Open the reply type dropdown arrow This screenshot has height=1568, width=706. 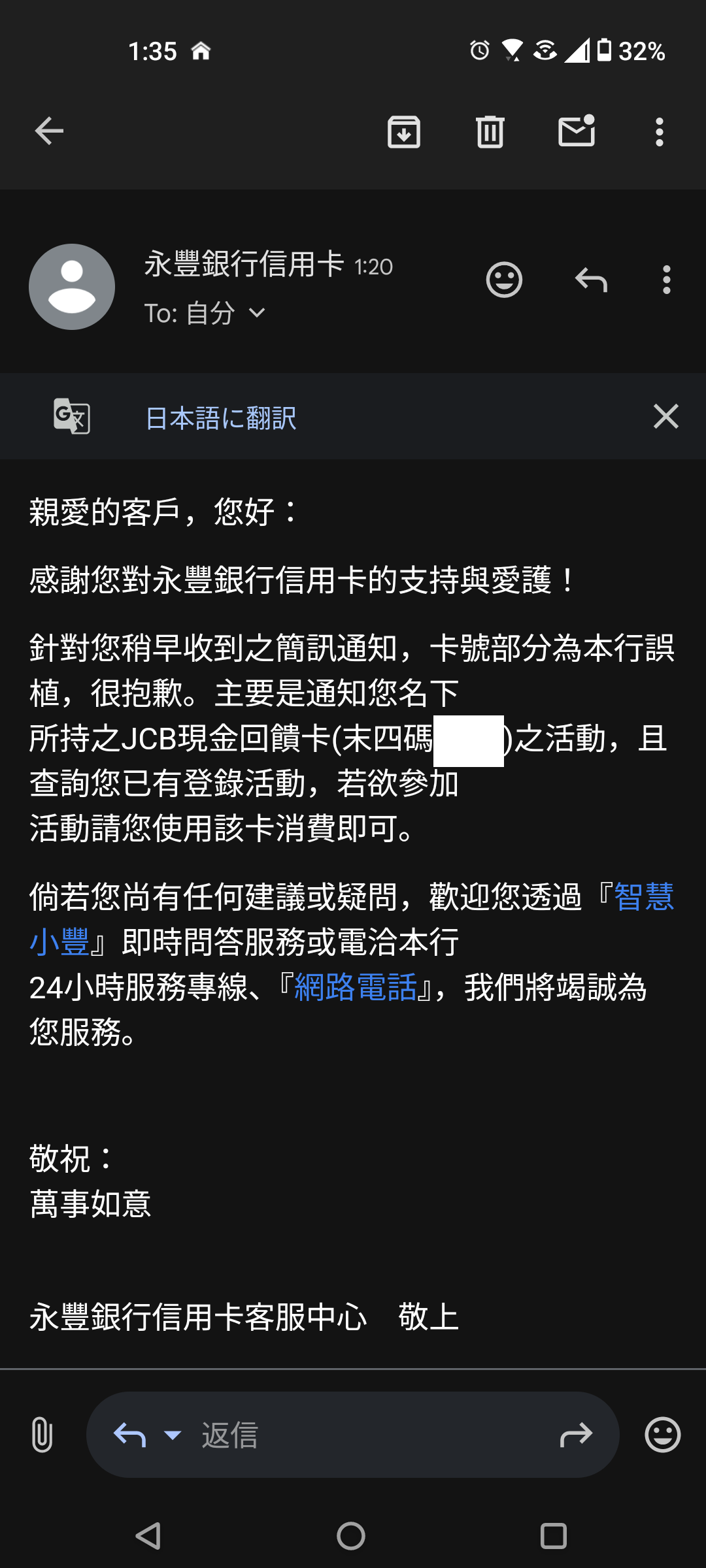point(173,1435)
